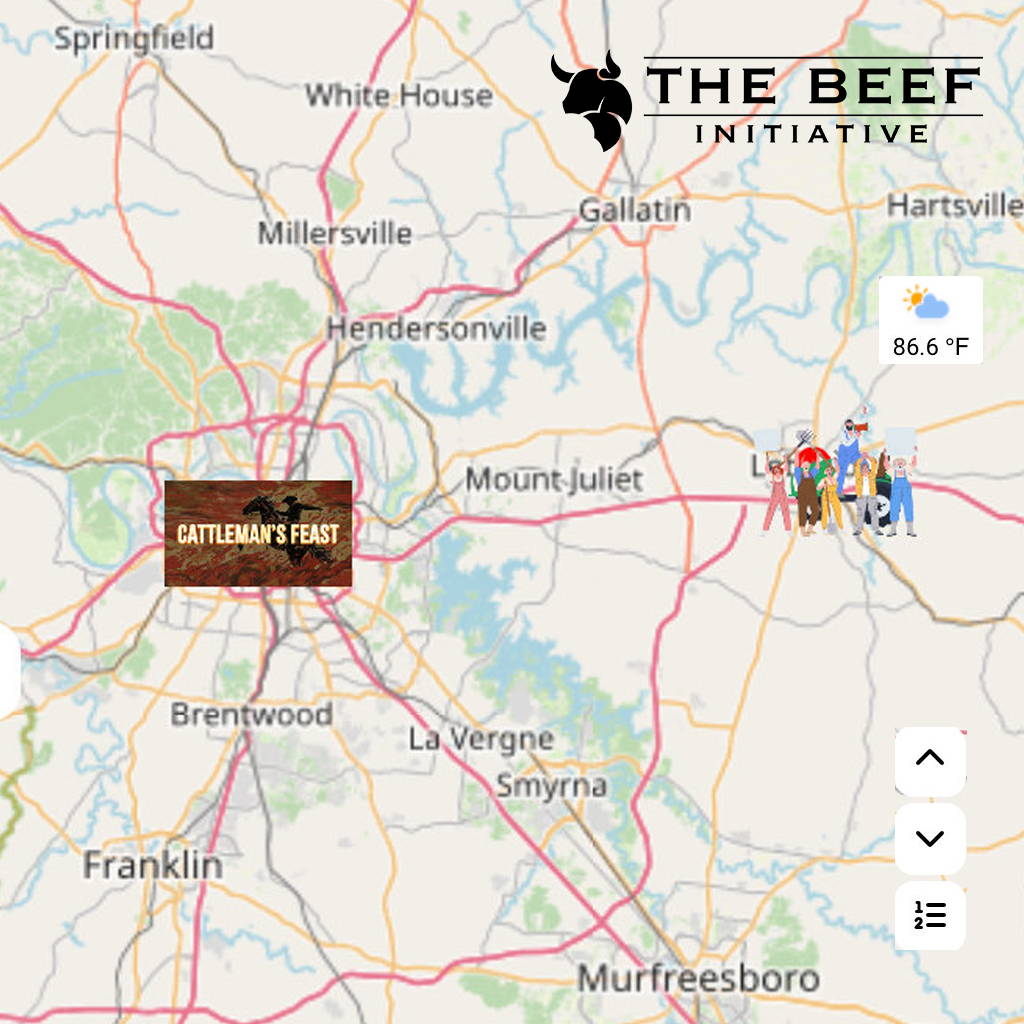This screenshot has height=1024, width=1024.
Task: Expand the side panel handle
Action: (x=8, y=671)
